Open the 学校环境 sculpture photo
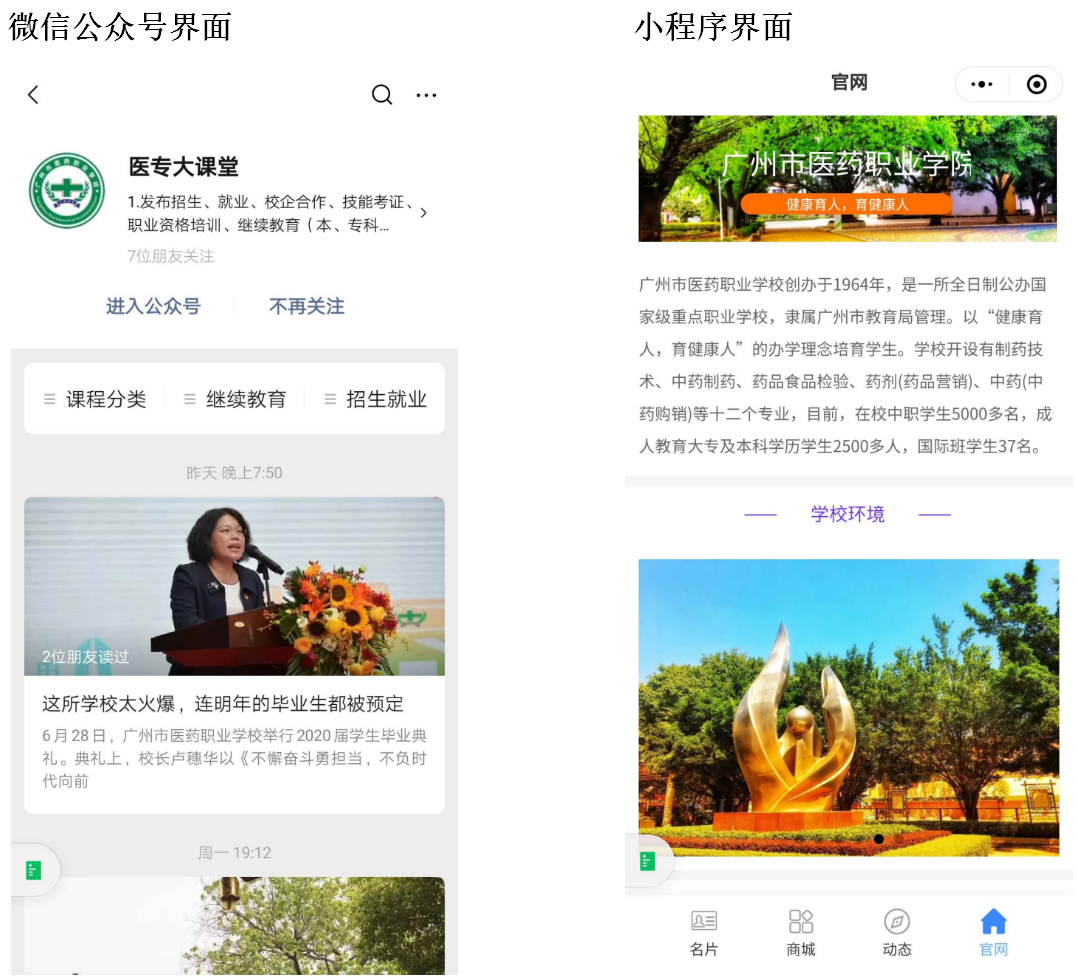 [848, 707]
